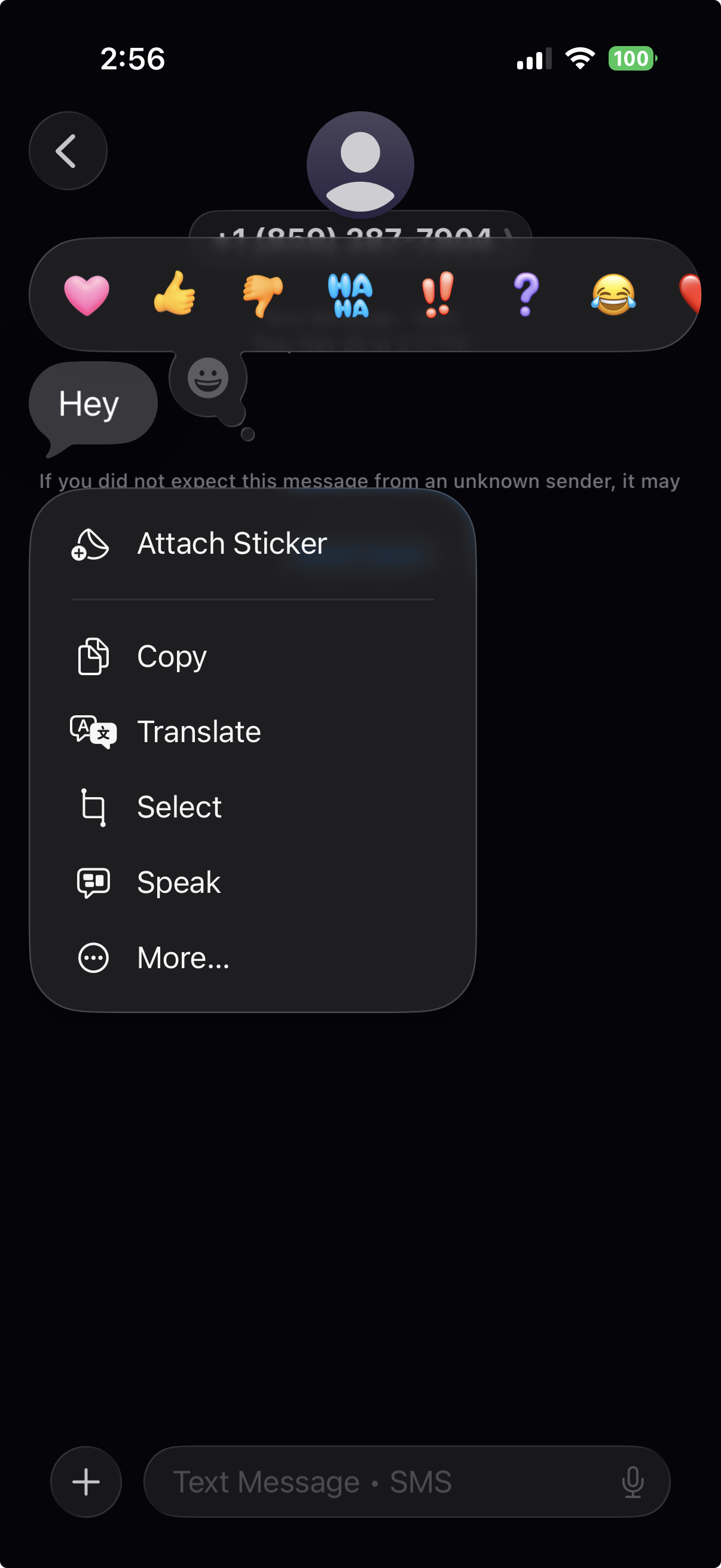React with the thumbs up

[175, 294]
